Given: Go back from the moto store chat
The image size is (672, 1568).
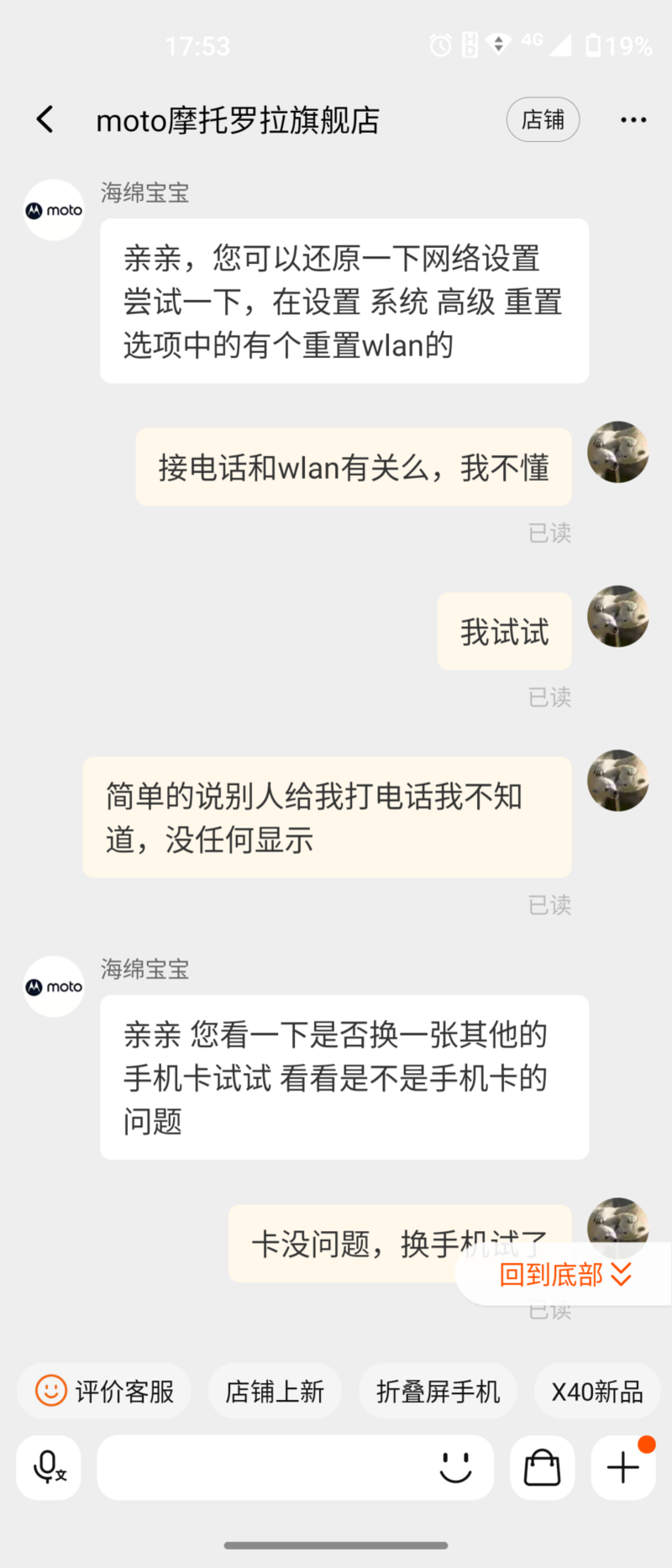Looking at the screenshot, I should pos(45,119).
